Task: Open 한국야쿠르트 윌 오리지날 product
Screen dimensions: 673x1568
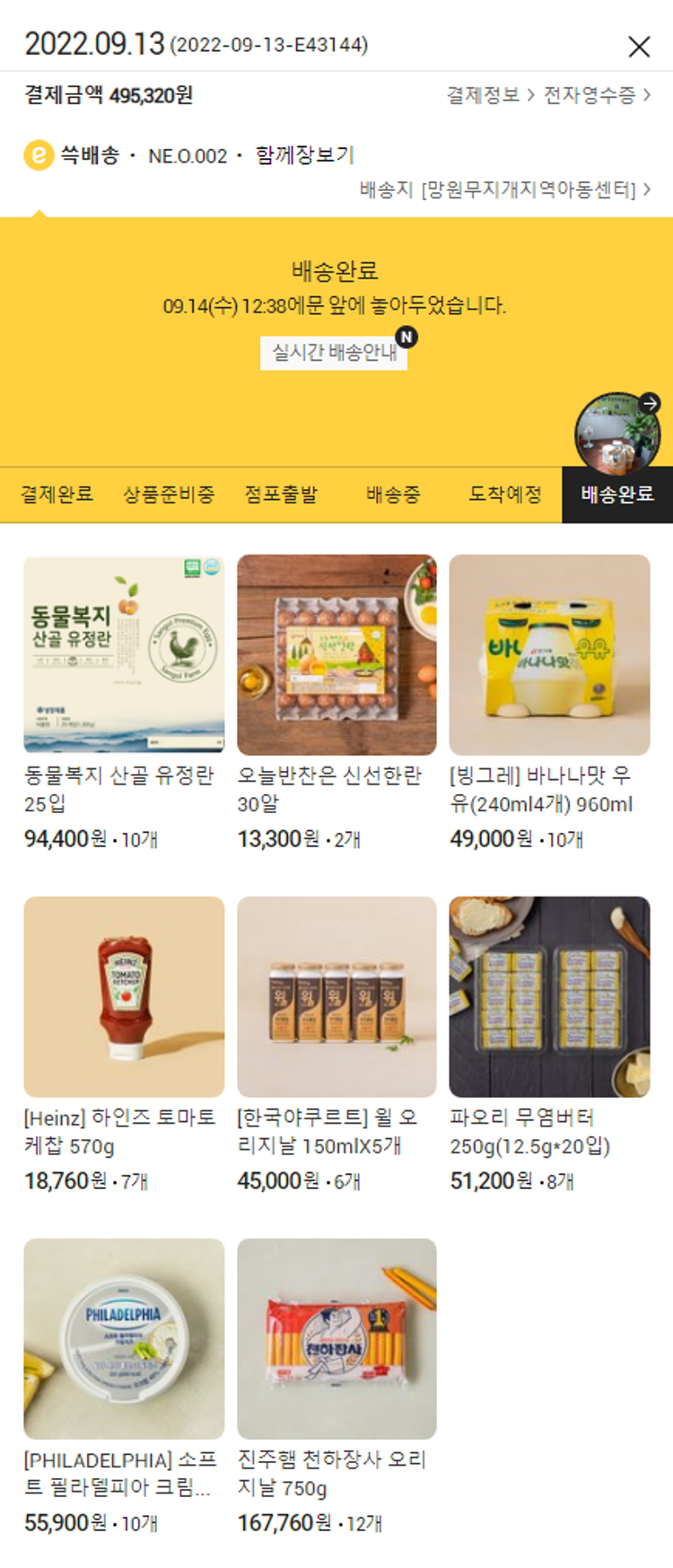Action: pyautogui.click(x=336, y=996)
